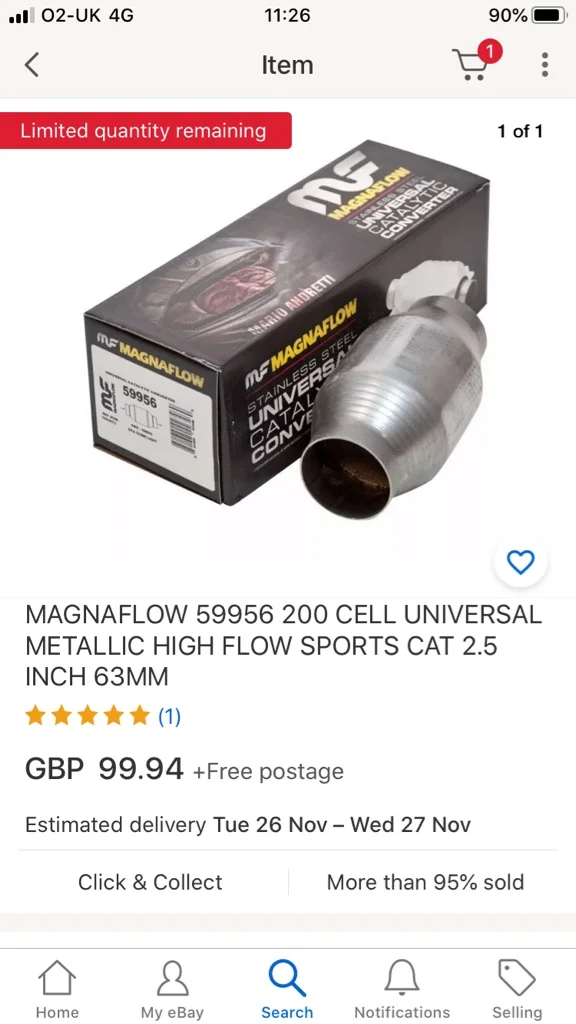The width and height of the screenshot is (576, 1024).
Task: Switch to the Home tab
Action: pos(57,989)
